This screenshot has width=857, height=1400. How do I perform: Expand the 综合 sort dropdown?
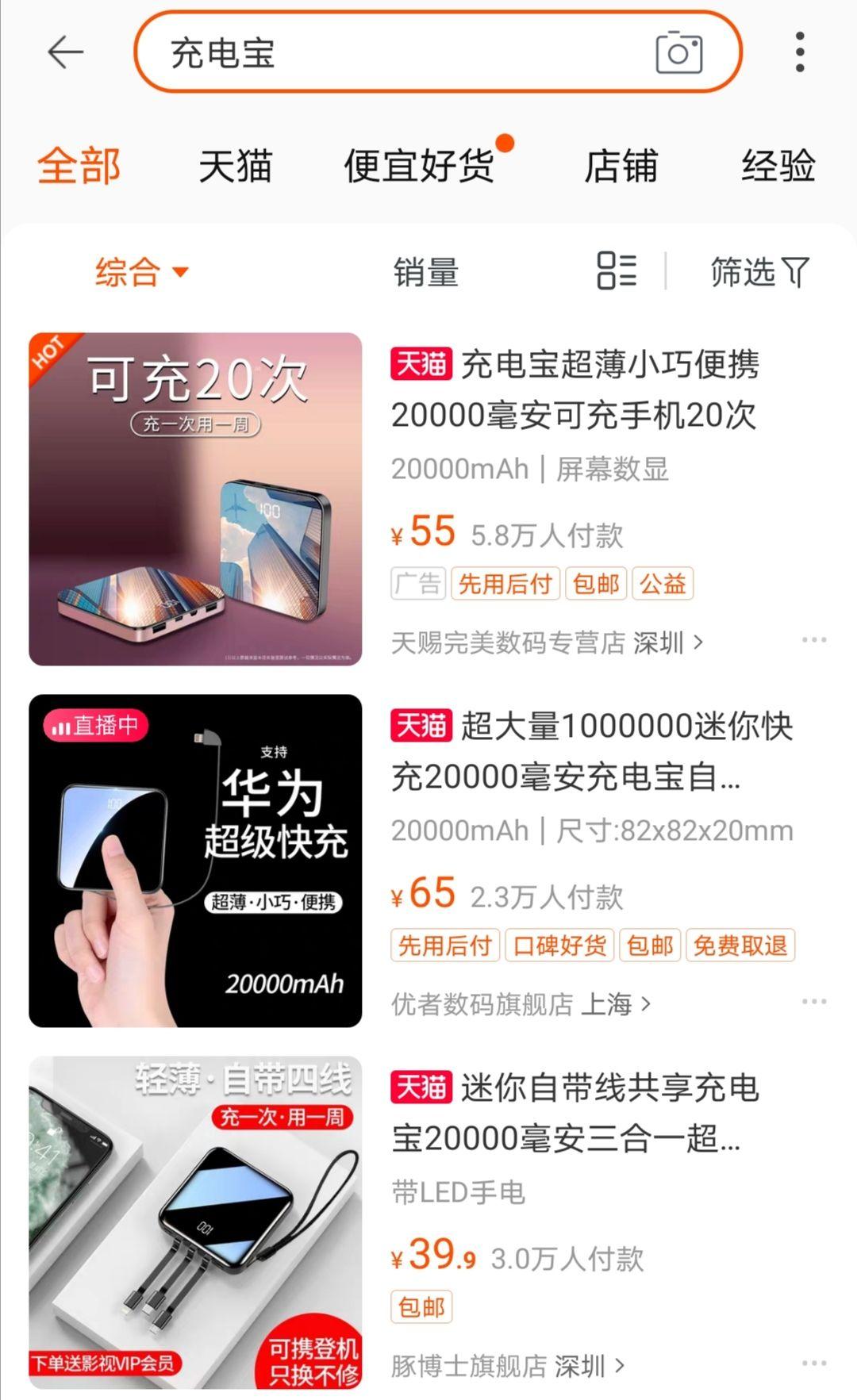tap(142, 272)
